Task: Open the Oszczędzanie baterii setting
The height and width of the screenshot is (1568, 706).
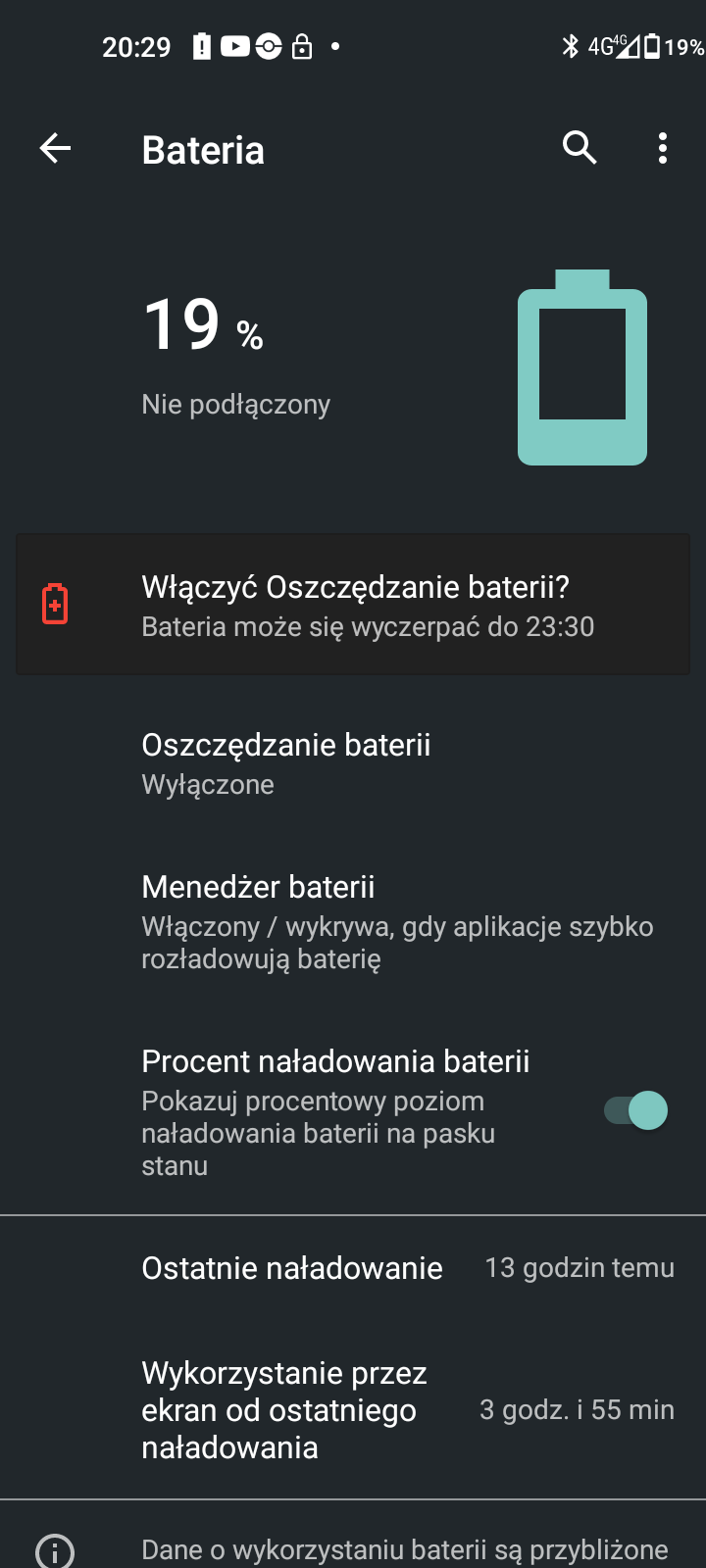Action: [353, 763]
